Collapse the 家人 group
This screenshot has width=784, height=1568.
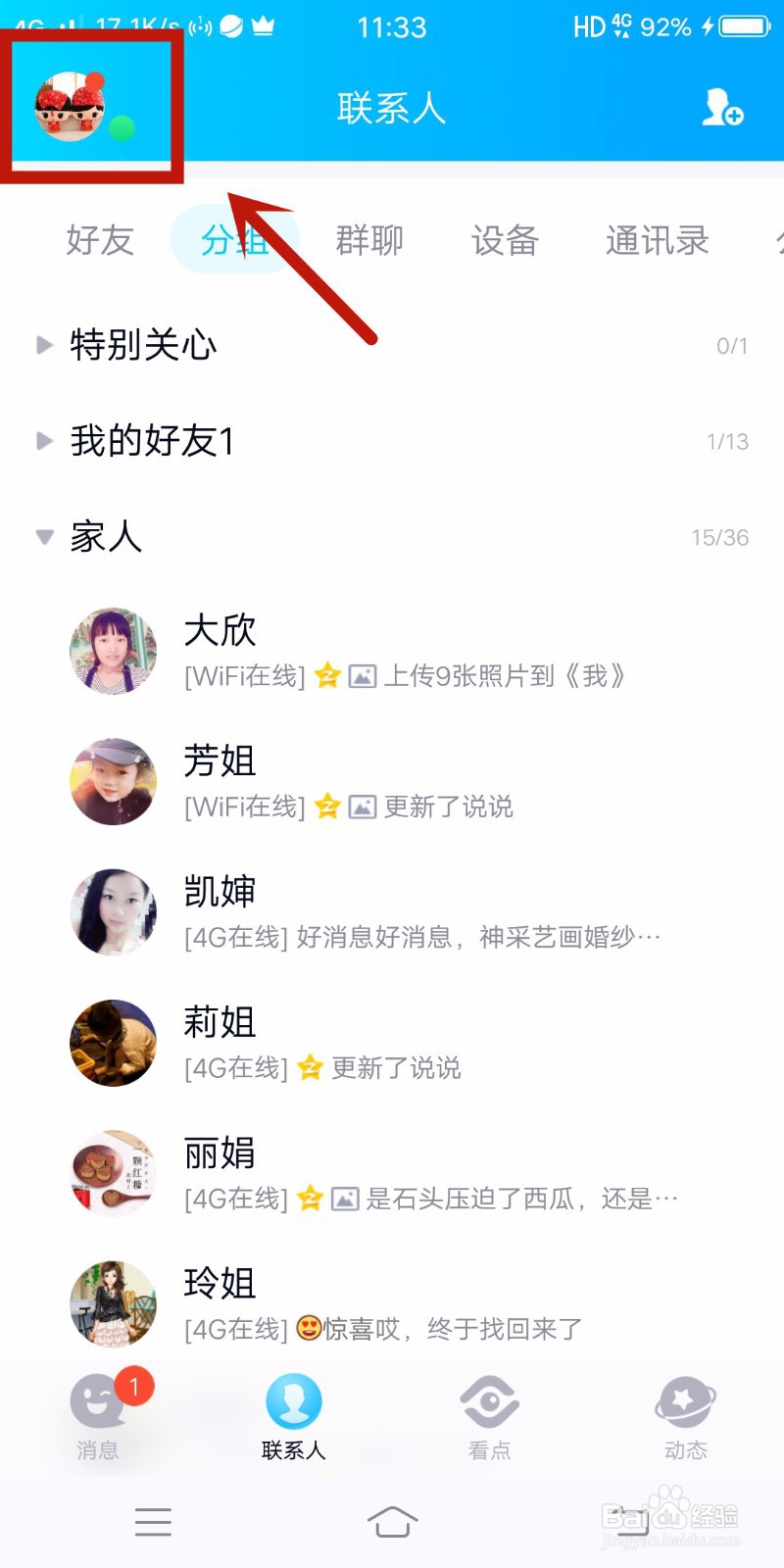[x=106, y=537]
